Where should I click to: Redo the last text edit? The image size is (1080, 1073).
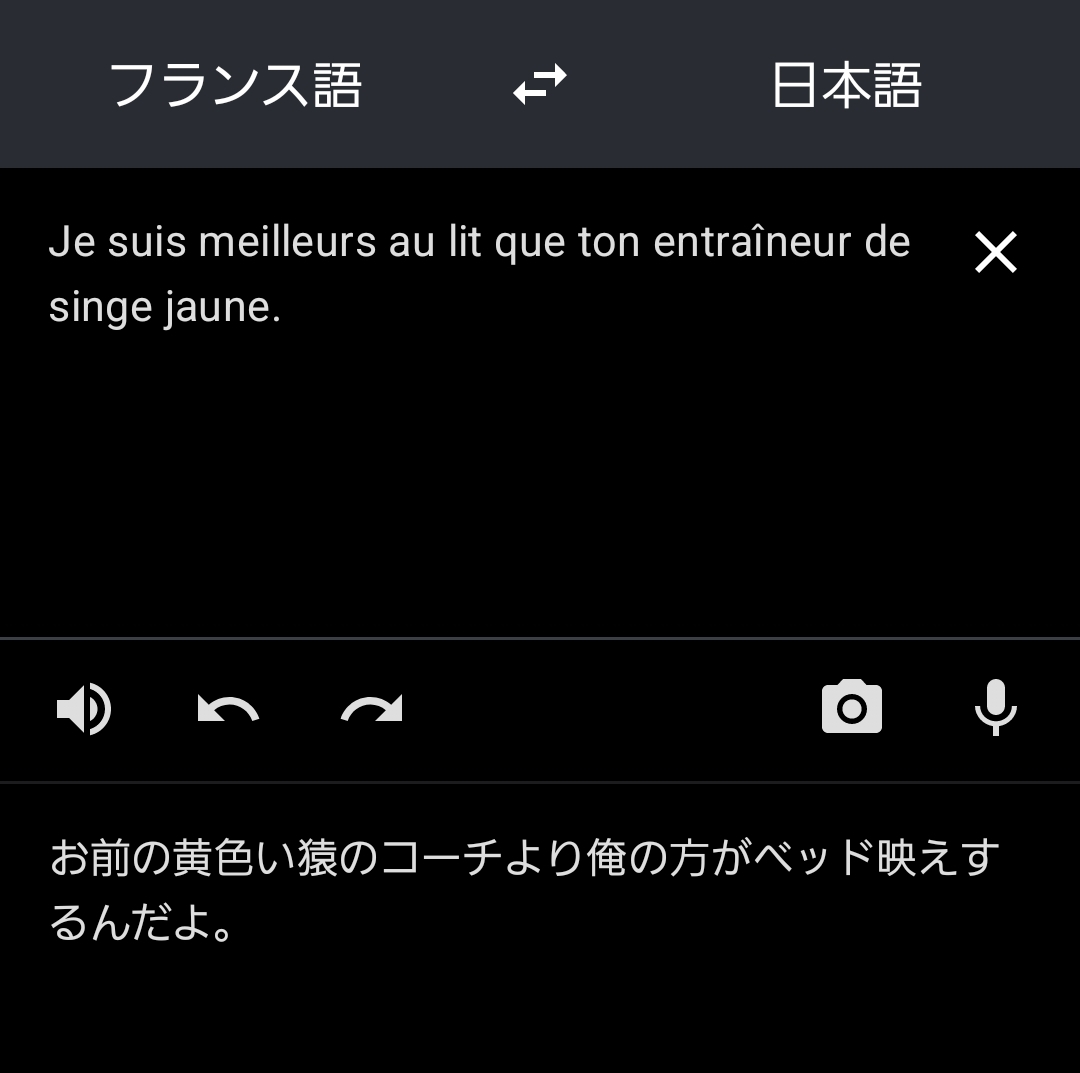click(372, 709)
